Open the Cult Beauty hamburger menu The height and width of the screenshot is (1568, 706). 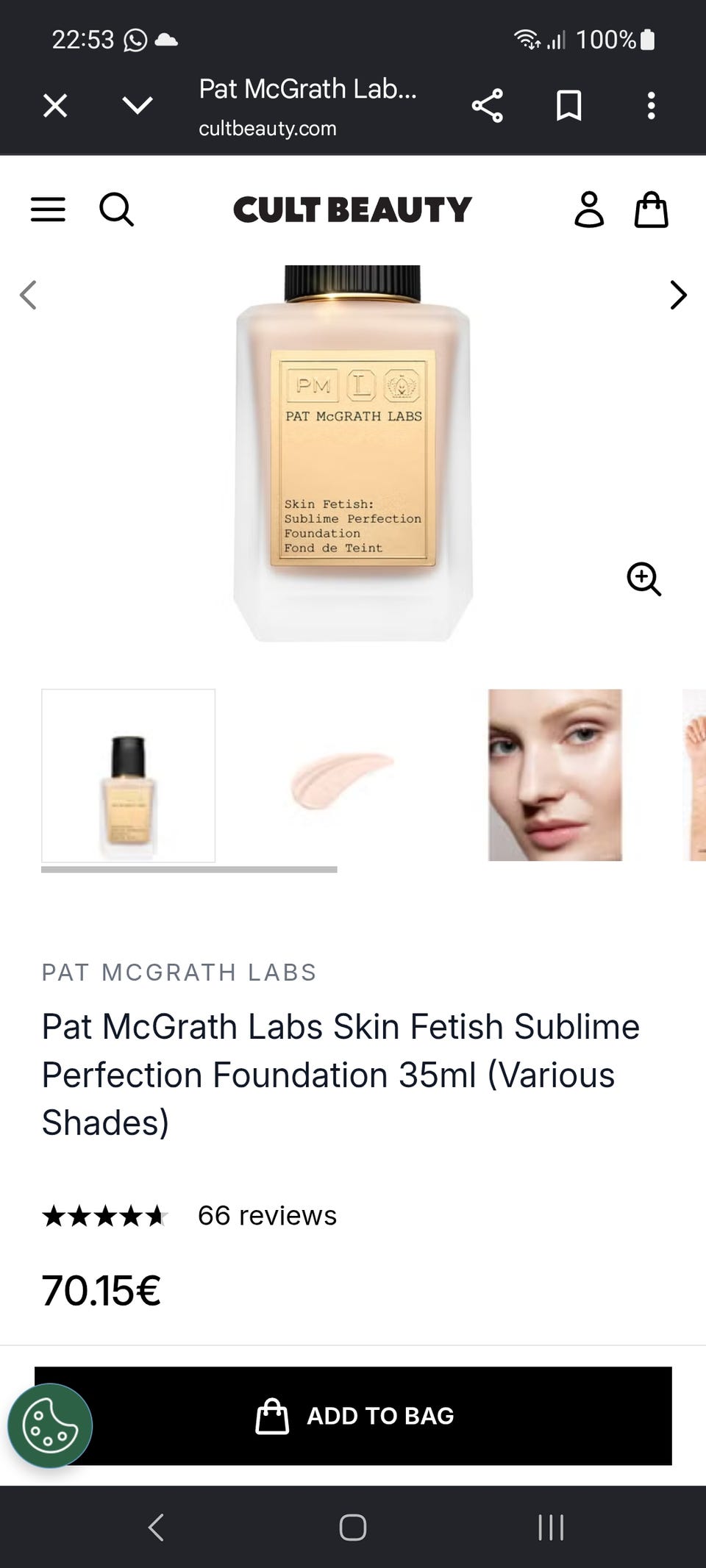tap(48, 210)
